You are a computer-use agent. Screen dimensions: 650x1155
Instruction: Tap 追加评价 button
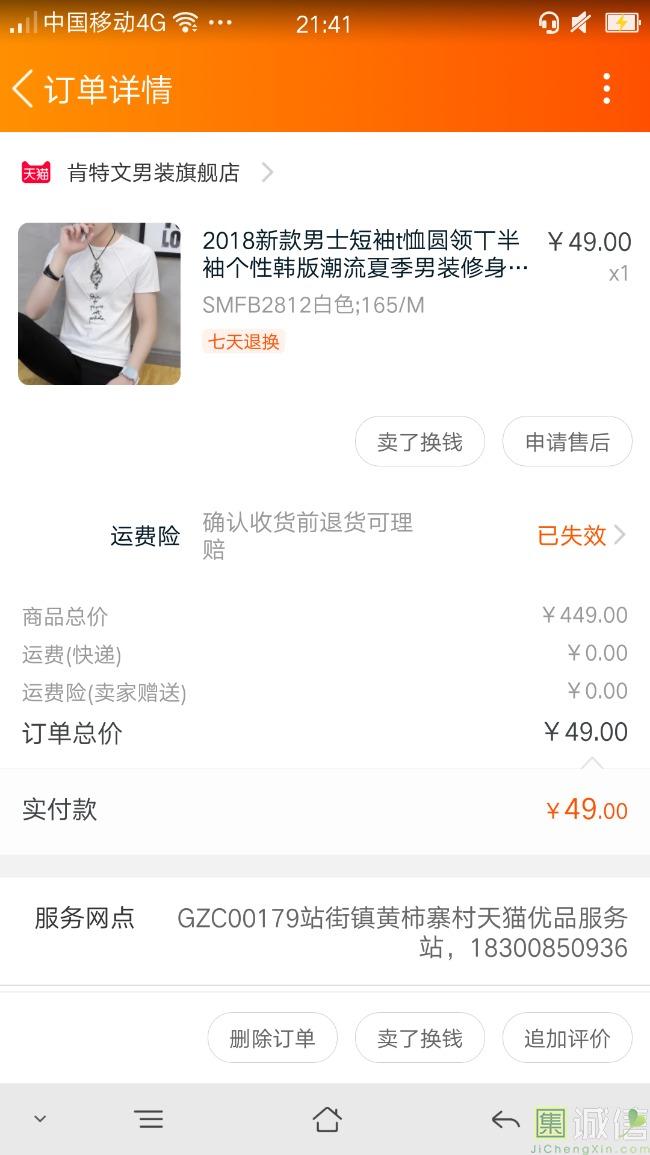pyautogui.click(x=567, y=1038)
